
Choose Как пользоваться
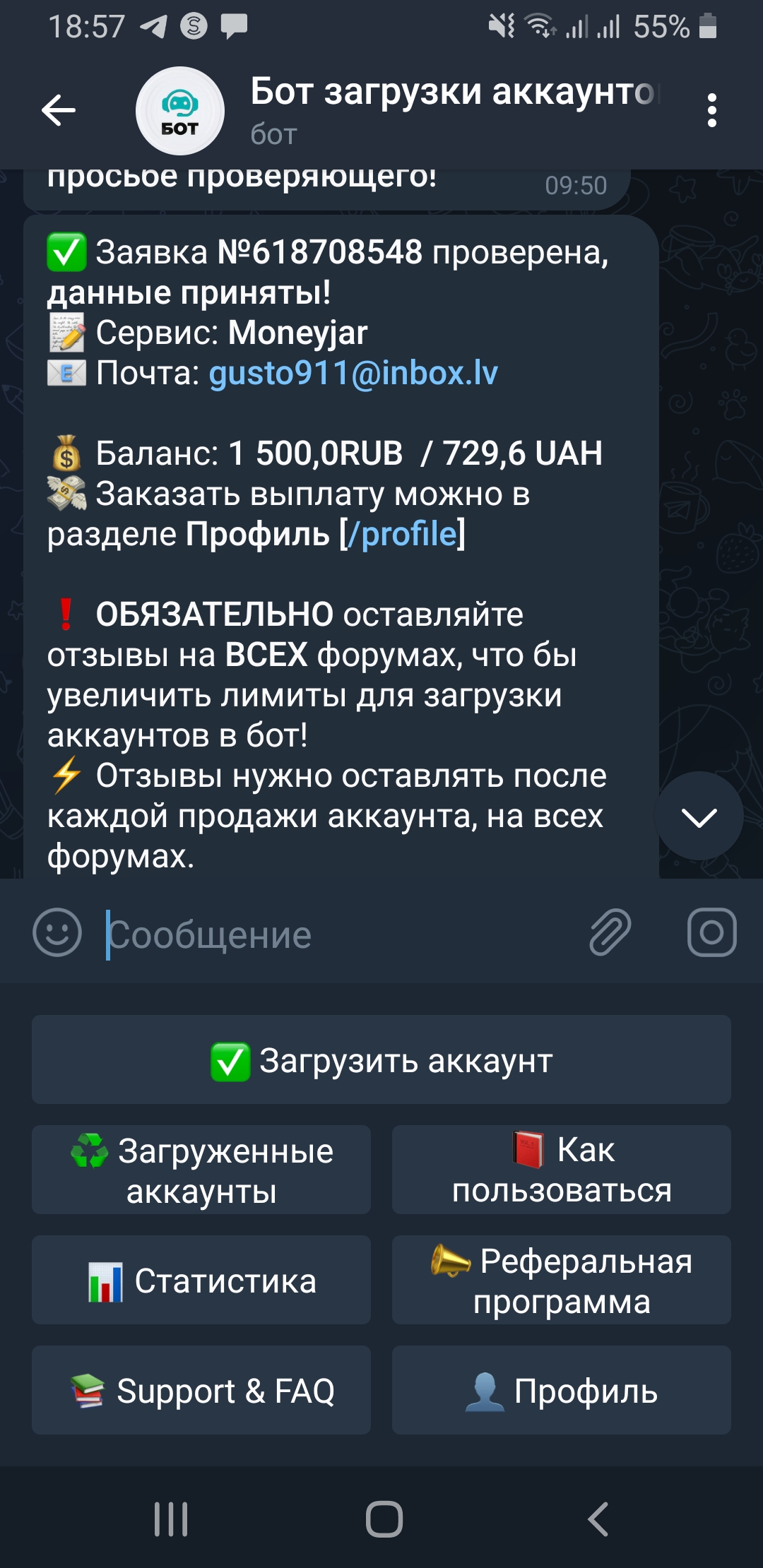coord(562,1170)
